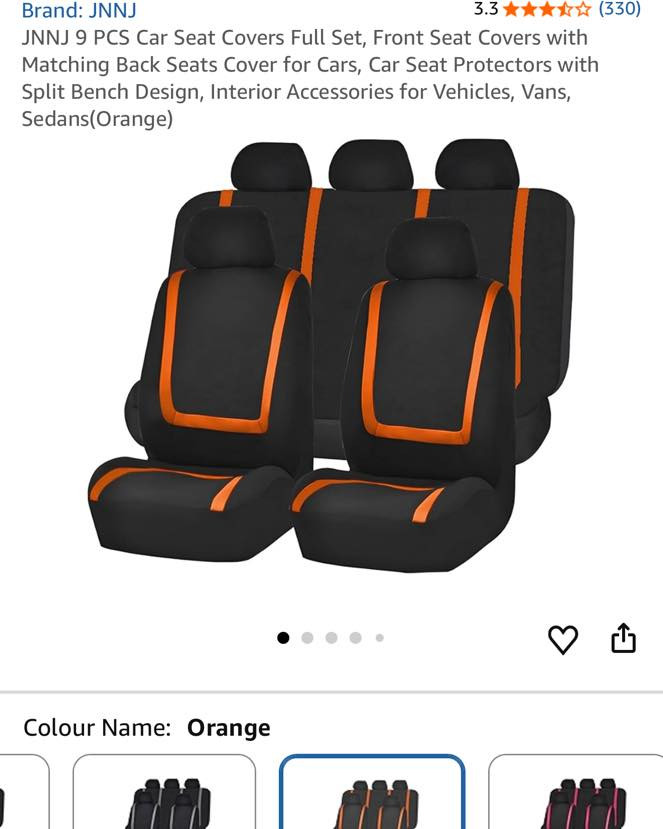Jump to the second product image dot
The width and height of the screenshot is (663, 829).
click(307, 638)
